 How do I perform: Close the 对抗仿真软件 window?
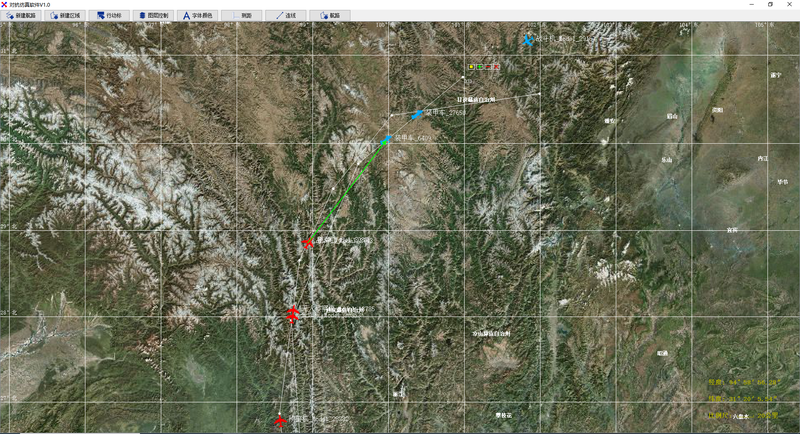coord(791,4)
